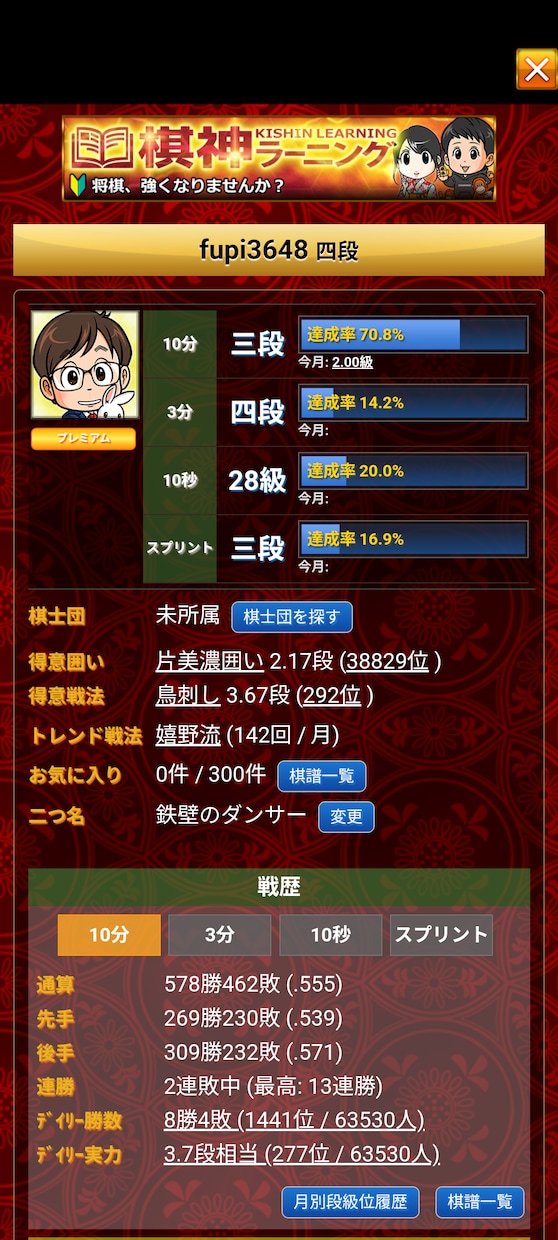558x1240 pixels.
Task: Switch to the 10秒 record tab
Action: point(331,935)
